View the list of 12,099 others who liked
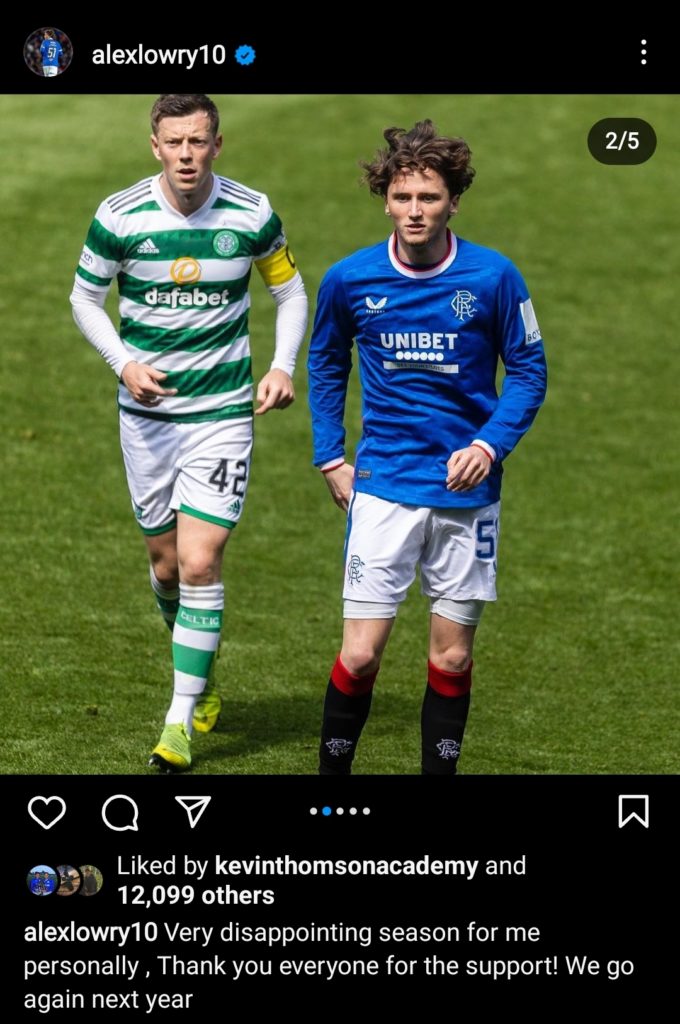The height and width of the screenshot is (1024, 680). pos(195,895)
